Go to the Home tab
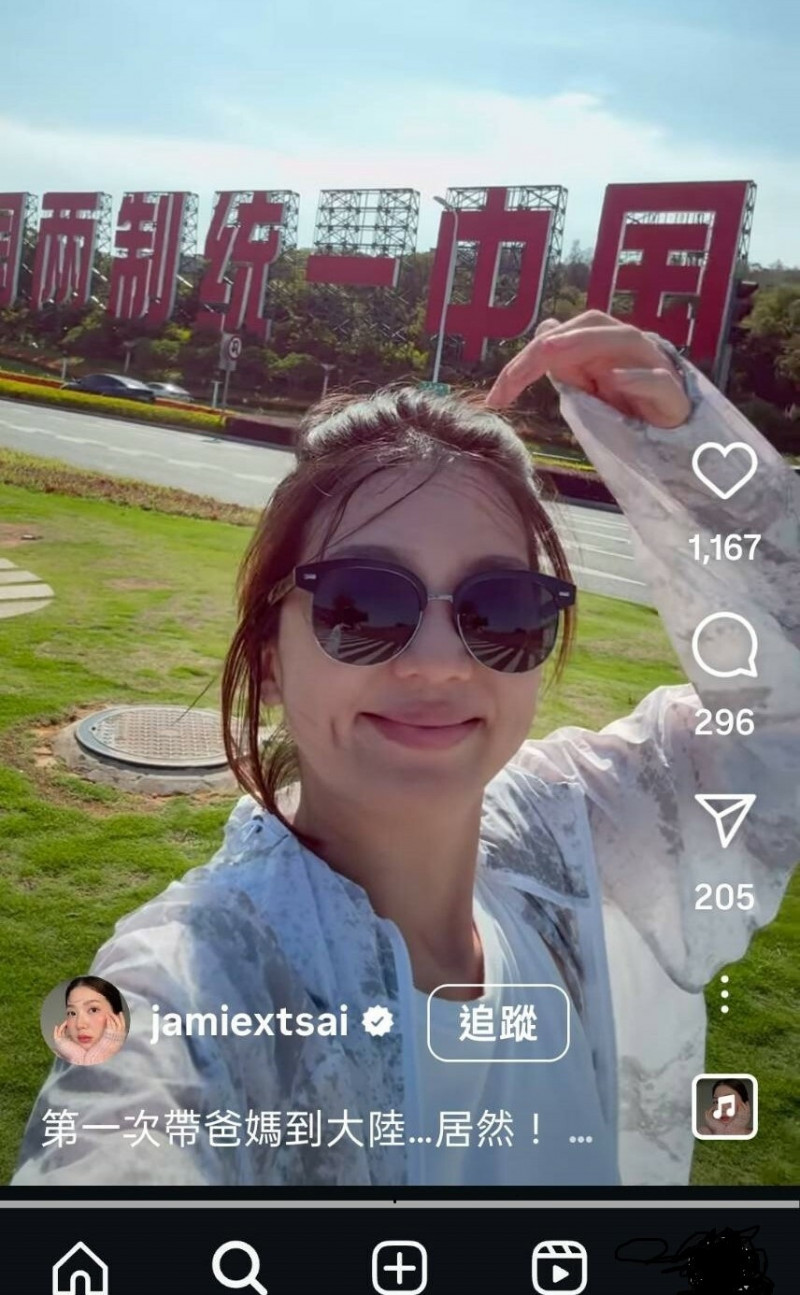800x1295 pixels. click(81, 1267)
